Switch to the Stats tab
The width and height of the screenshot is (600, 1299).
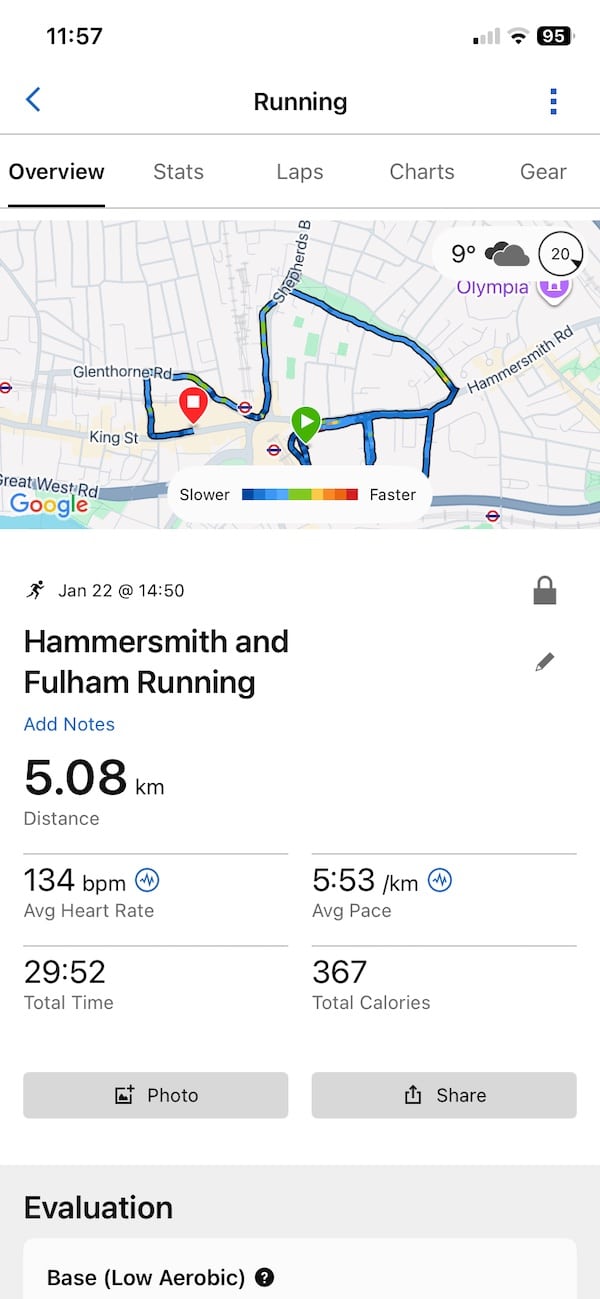point(178,172)
